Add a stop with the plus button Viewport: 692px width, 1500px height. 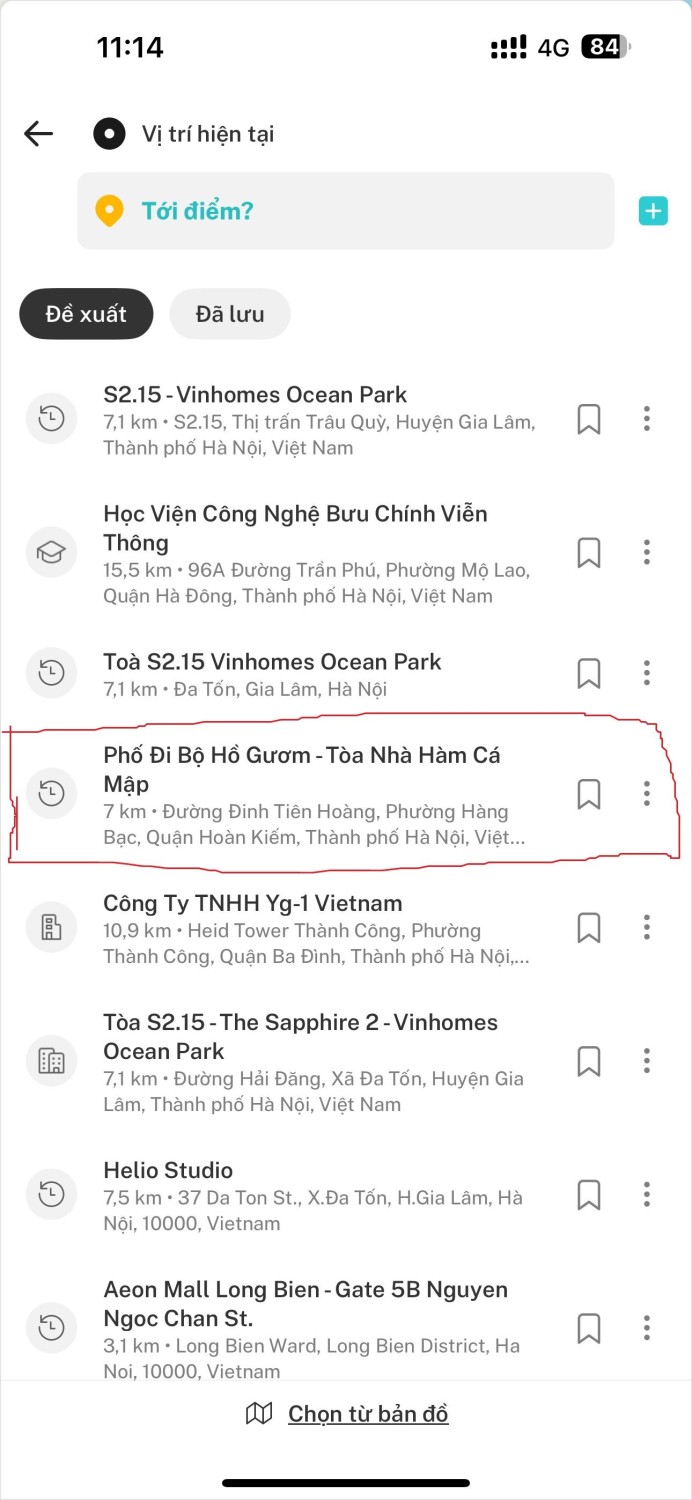pos(653,211)
